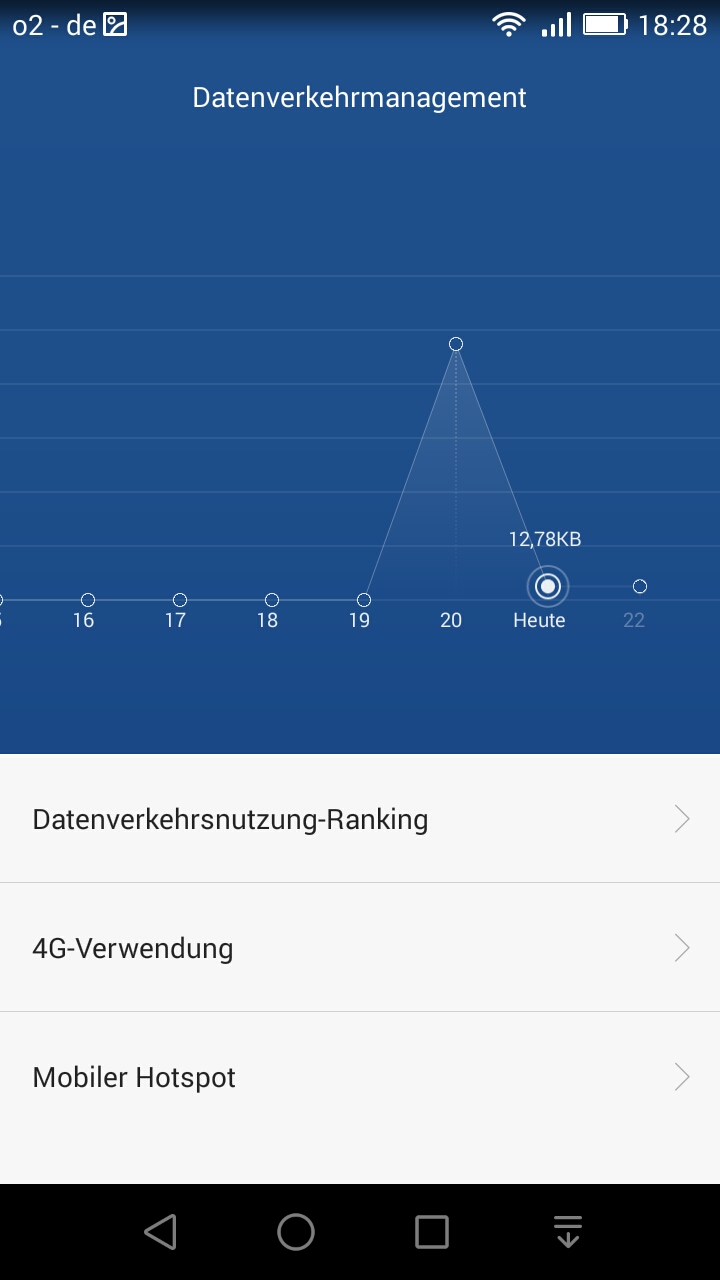Select day 18 on the chart
The width and height of the screenshot is (720, 1280).
coord(272,600)
